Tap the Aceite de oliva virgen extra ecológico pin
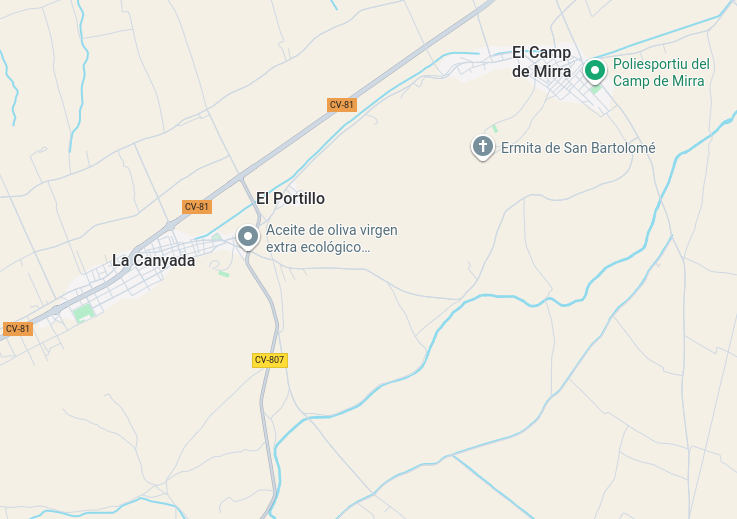The width and height of the screenshot is (737, 519). tap(248, 237)
